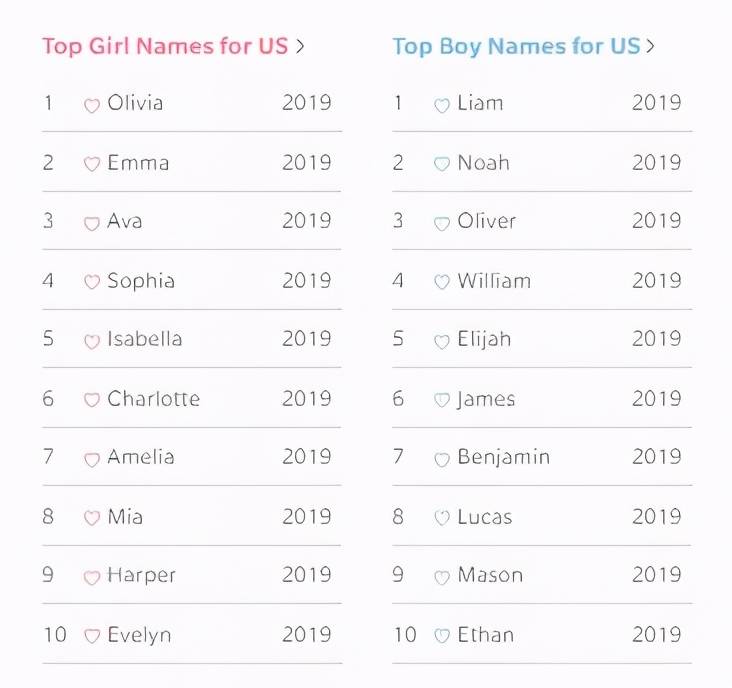Tap the heart next to Oliver
This screenshot has height=688, width=732.
(442, 223)
